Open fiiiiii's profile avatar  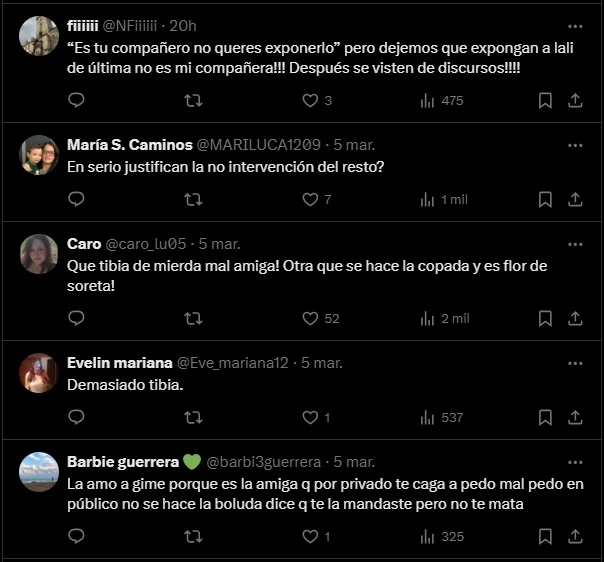[39, 36]
